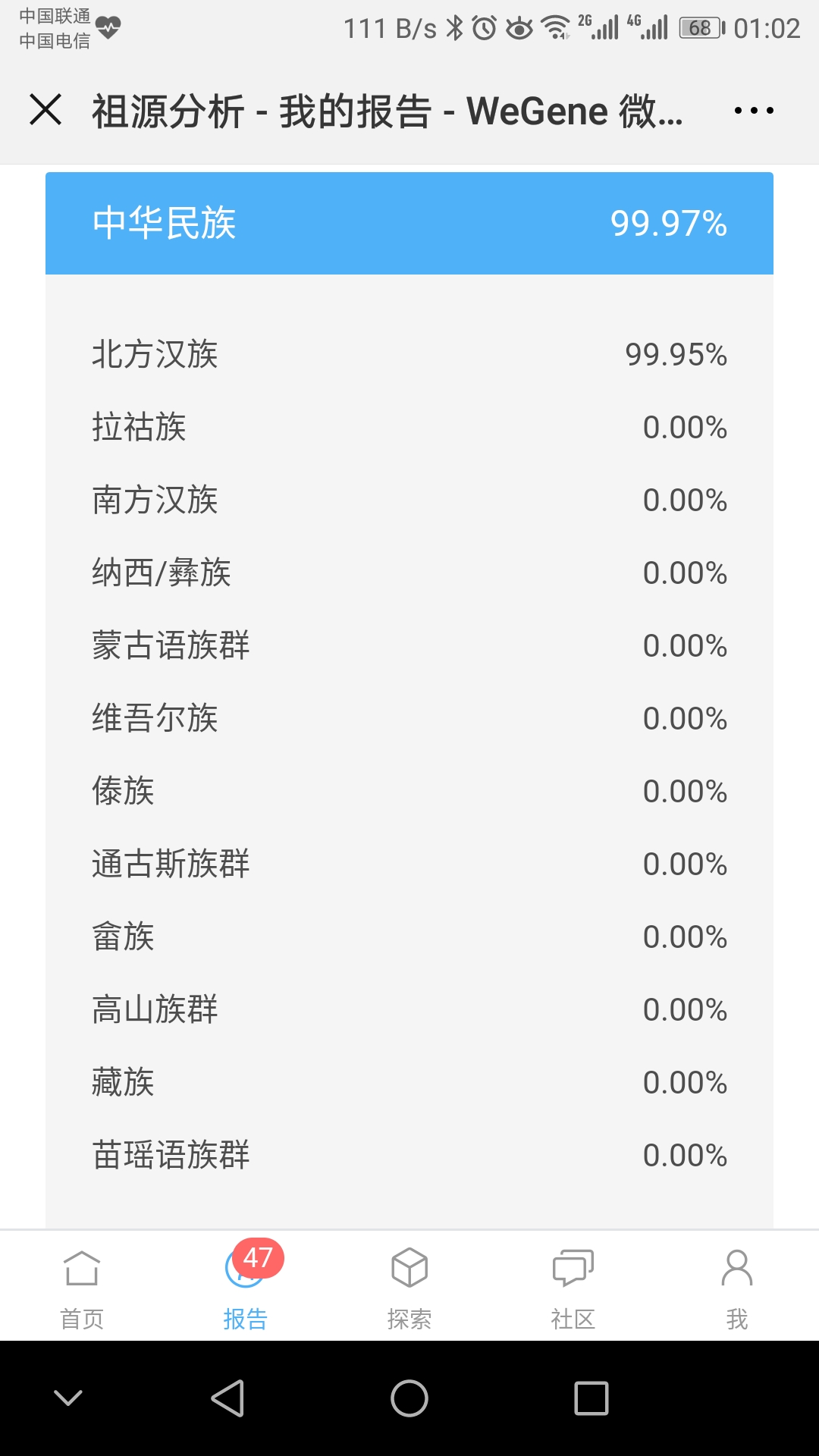Open the three-dot overflow menu
Viewport: 819px width, 1456px height.
[754, 111]
